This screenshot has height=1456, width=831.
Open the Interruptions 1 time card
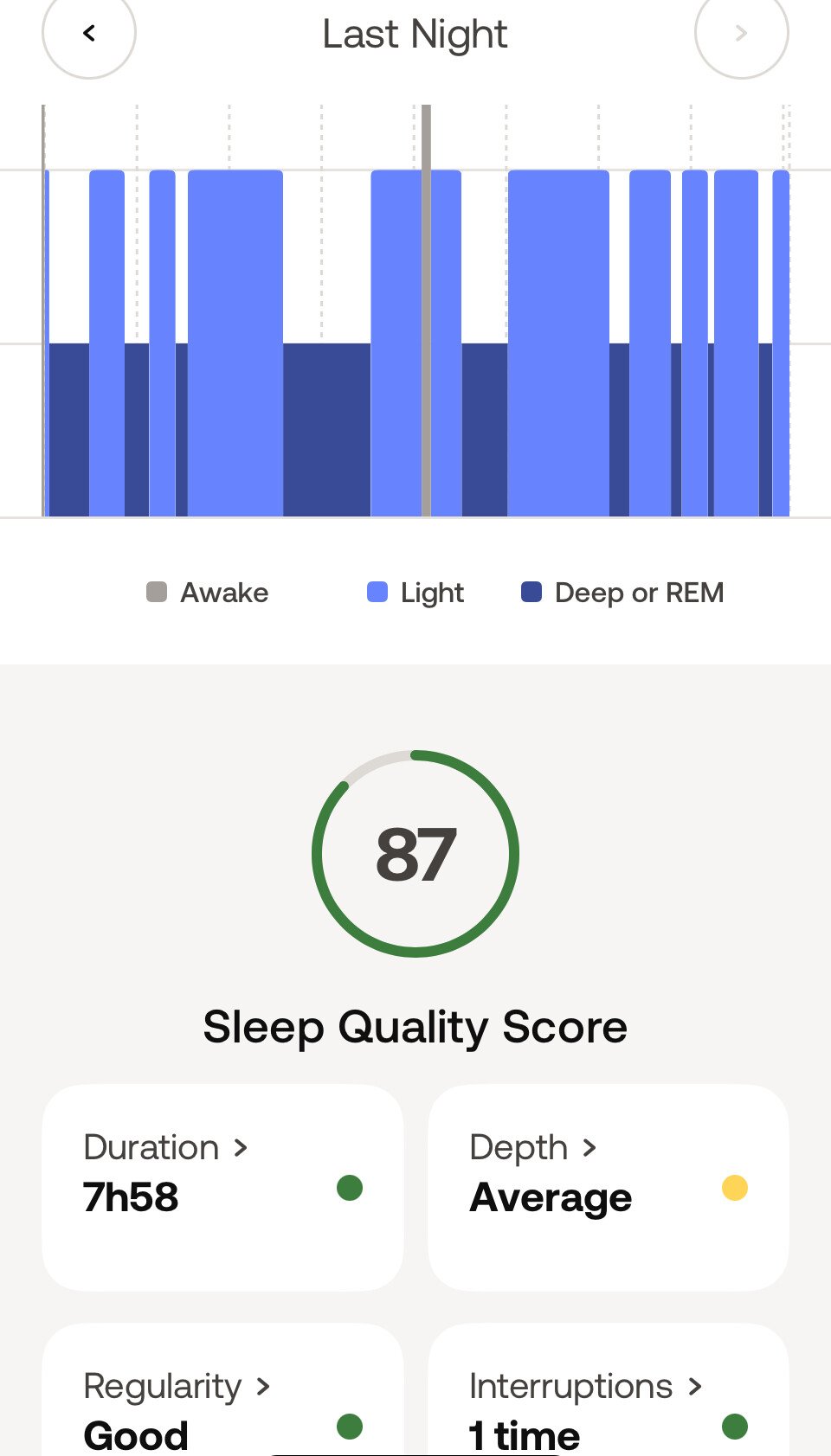click(x=609, y=1389)
